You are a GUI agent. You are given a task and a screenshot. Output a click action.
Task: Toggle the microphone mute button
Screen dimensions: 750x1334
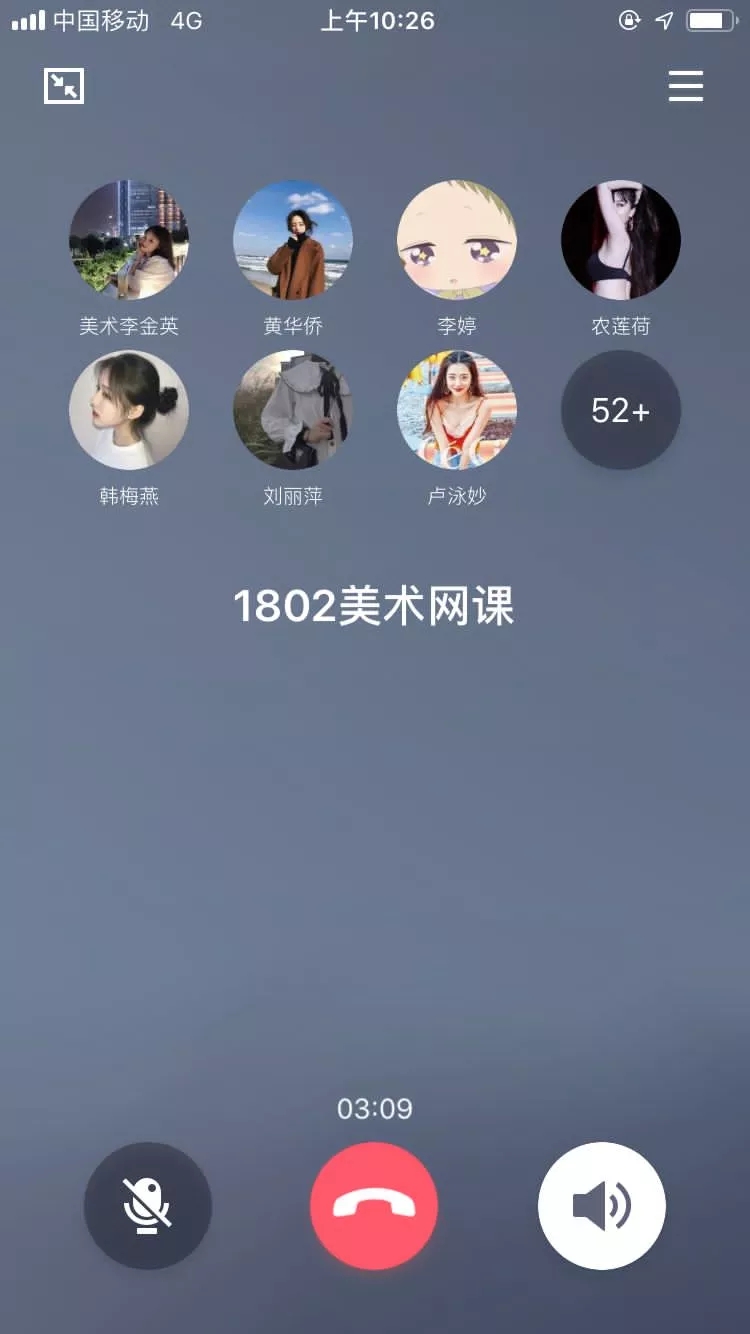point(148,1206)
